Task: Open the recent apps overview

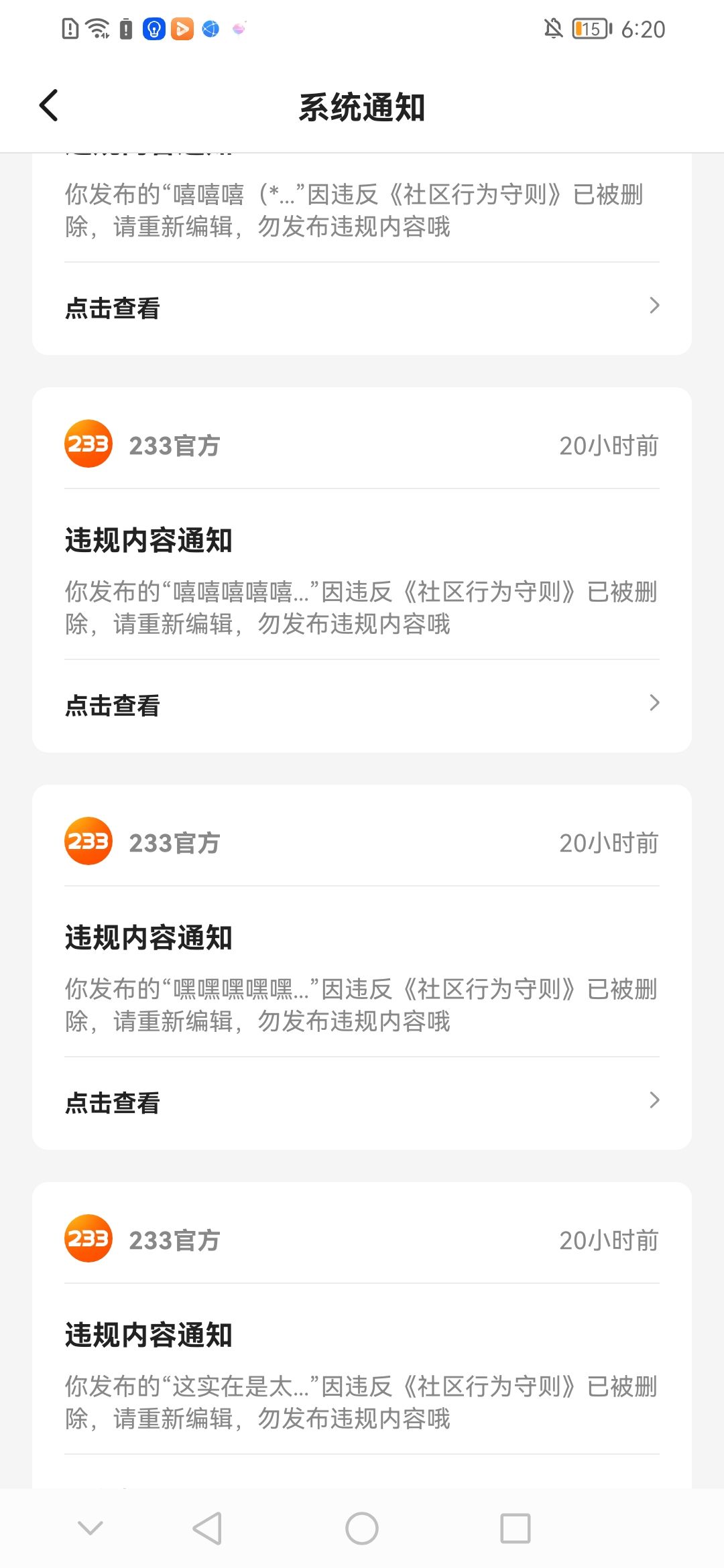Action: [516, 1528]
